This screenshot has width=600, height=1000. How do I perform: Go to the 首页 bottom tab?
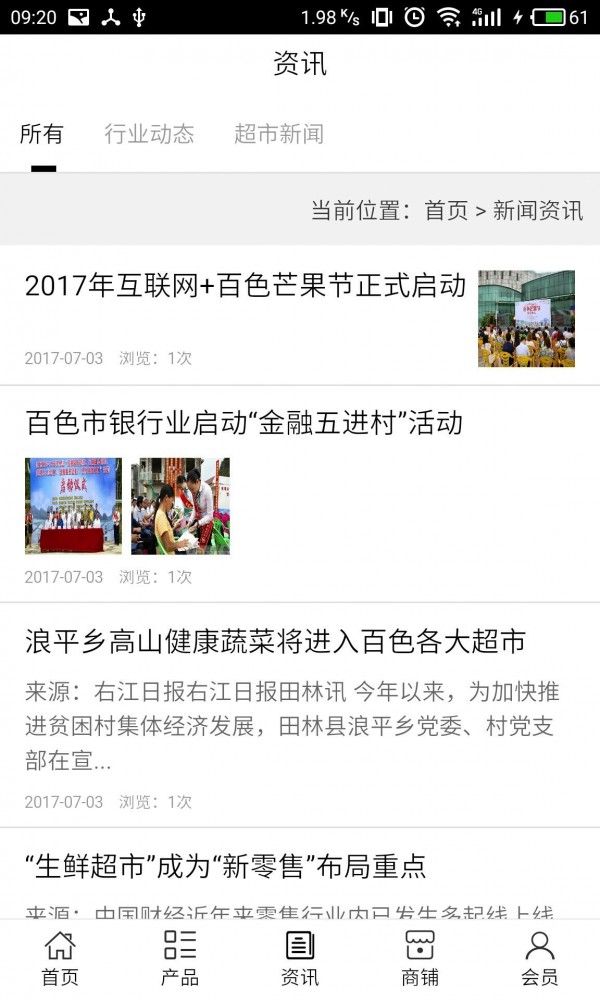click(60, 958)
